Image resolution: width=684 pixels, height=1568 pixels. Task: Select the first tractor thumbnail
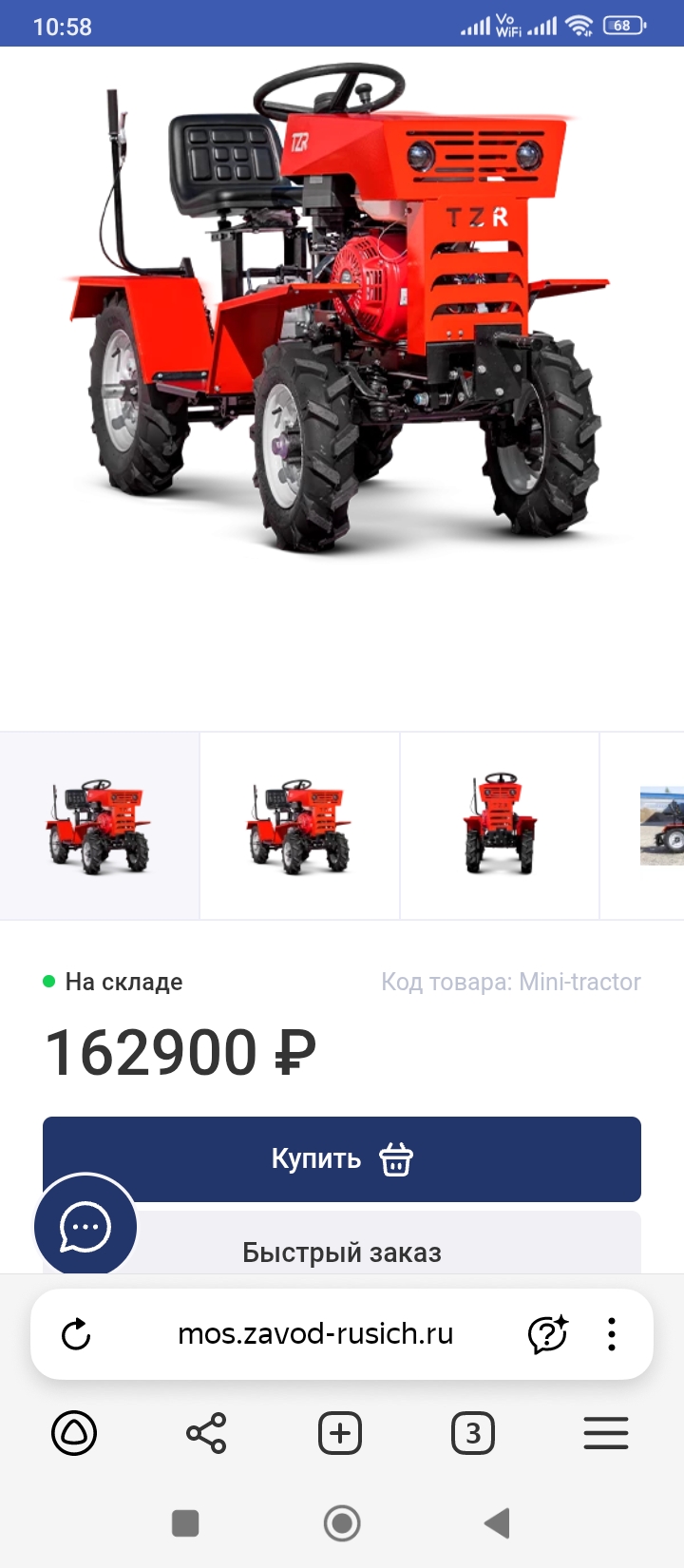click(x=99, y=826)
